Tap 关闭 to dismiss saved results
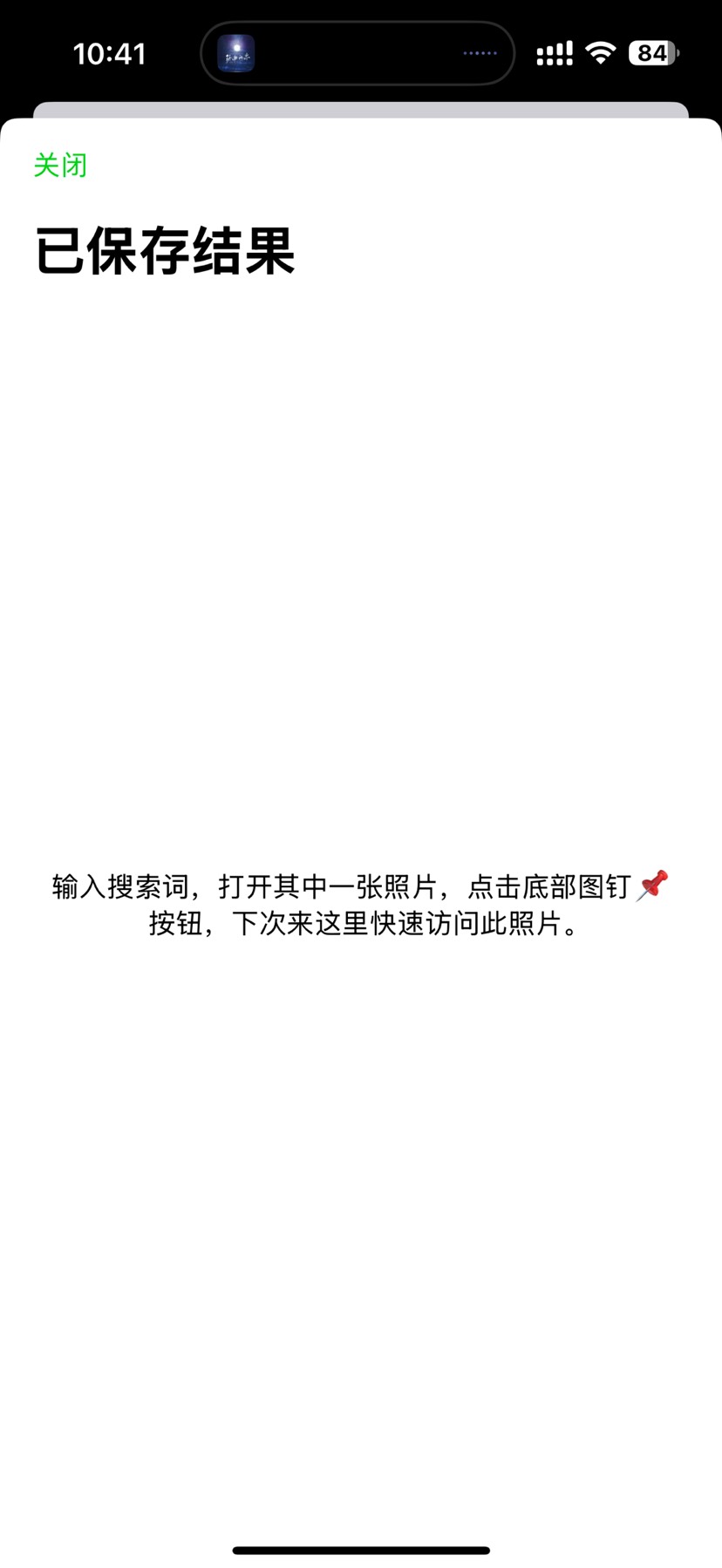Screen dimensions: 722x1568 (60, 165)
